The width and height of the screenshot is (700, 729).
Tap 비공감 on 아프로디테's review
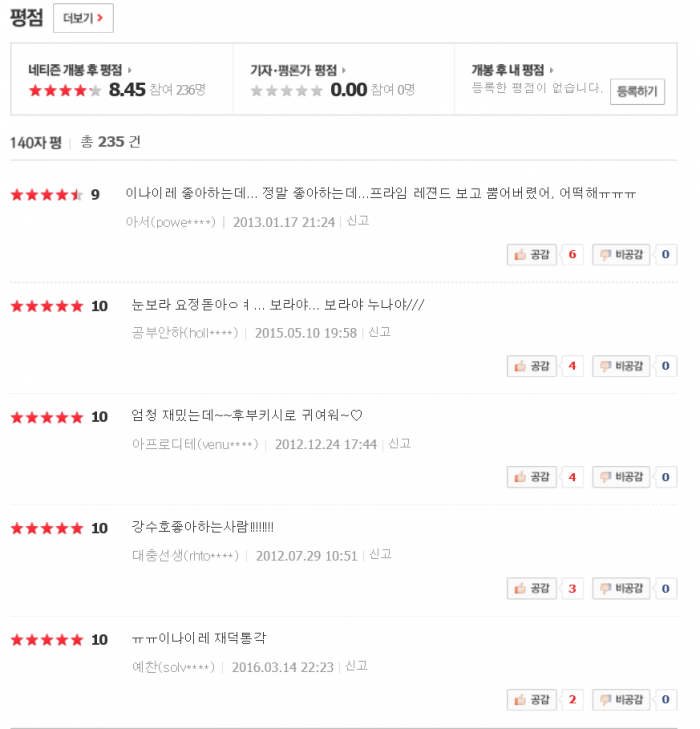pyautogui.click(x=620, y=477)
